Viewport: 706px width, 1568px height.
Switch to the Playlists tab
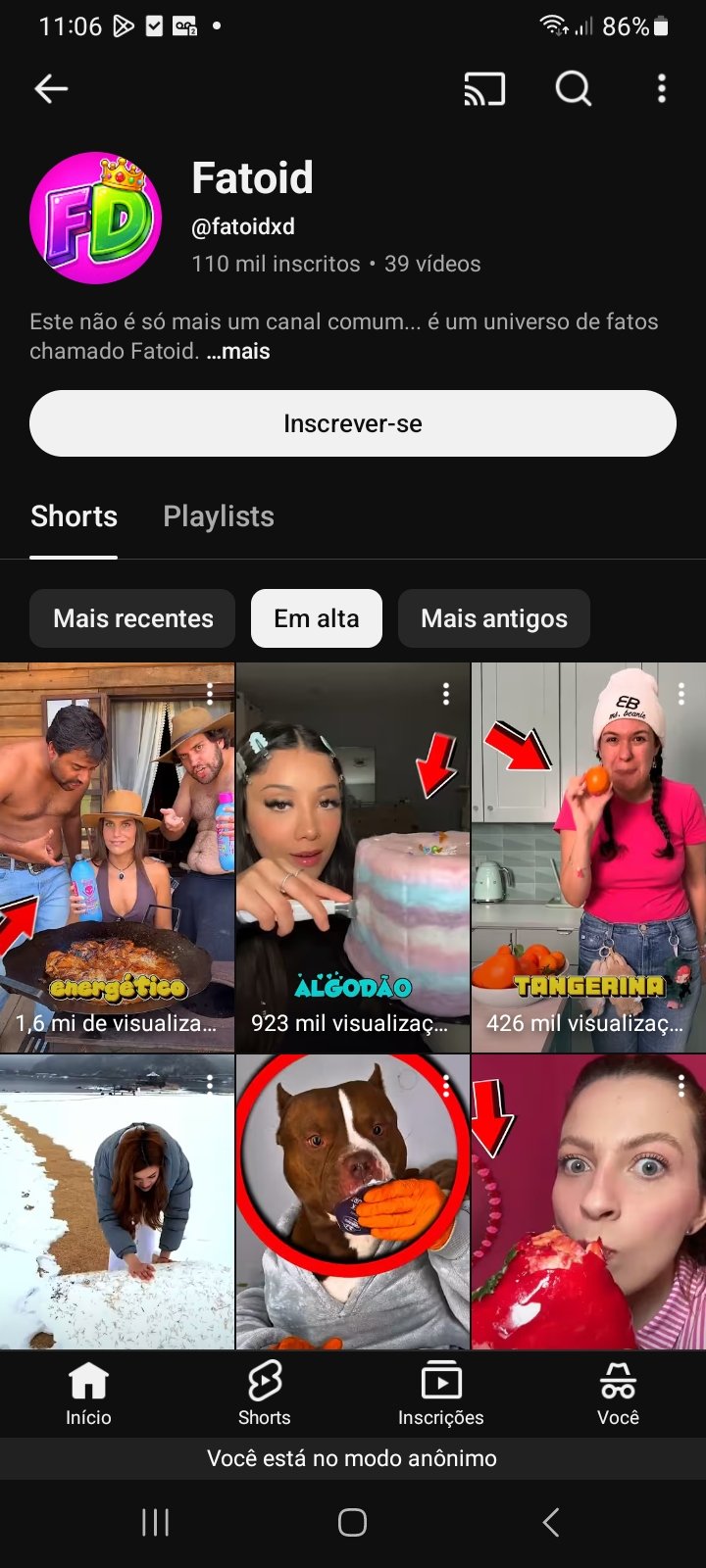click(x=219, y=516)
